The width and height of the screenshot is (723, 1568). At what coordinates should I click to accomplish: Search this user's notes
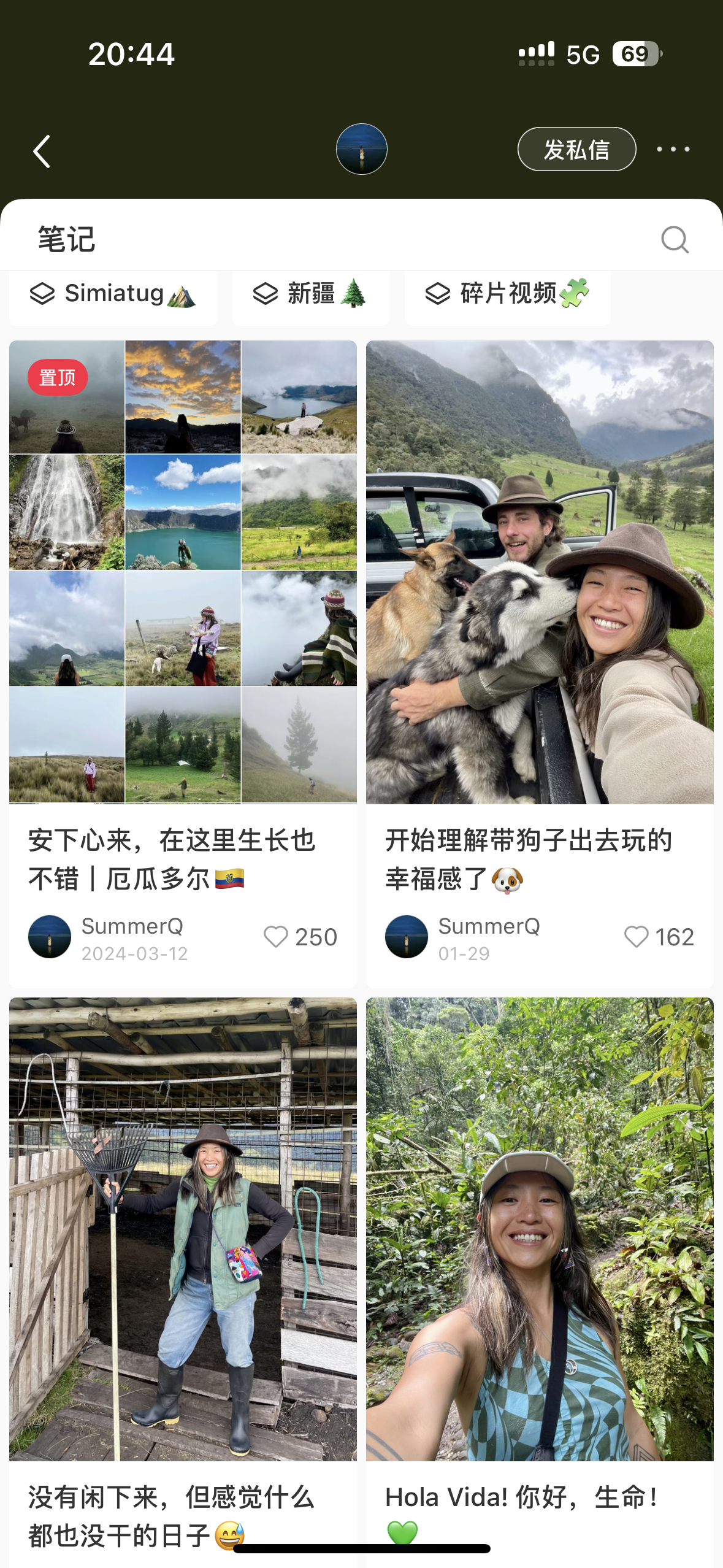click(675, 239)
